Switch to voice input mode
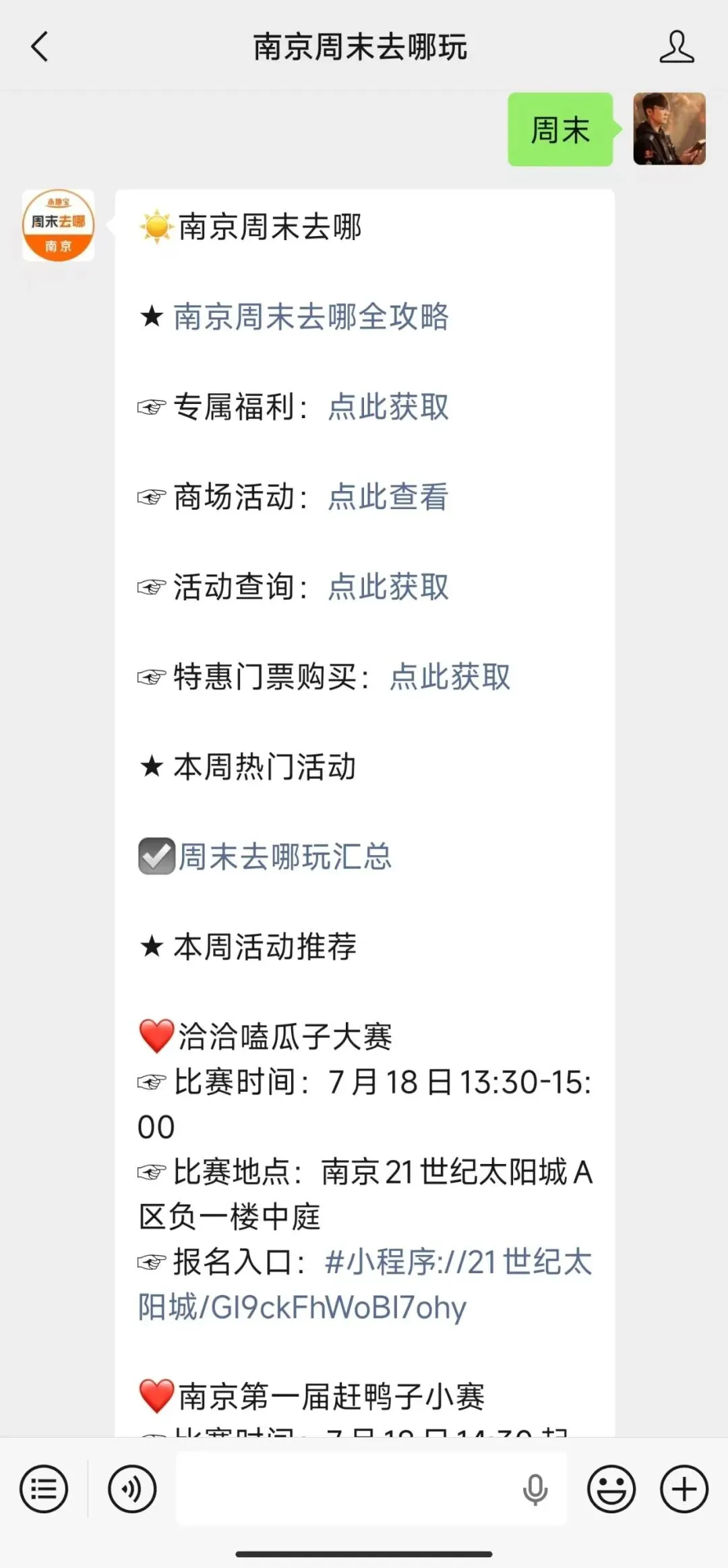The image size is (728, 1568). click(x=132, y=1489)
